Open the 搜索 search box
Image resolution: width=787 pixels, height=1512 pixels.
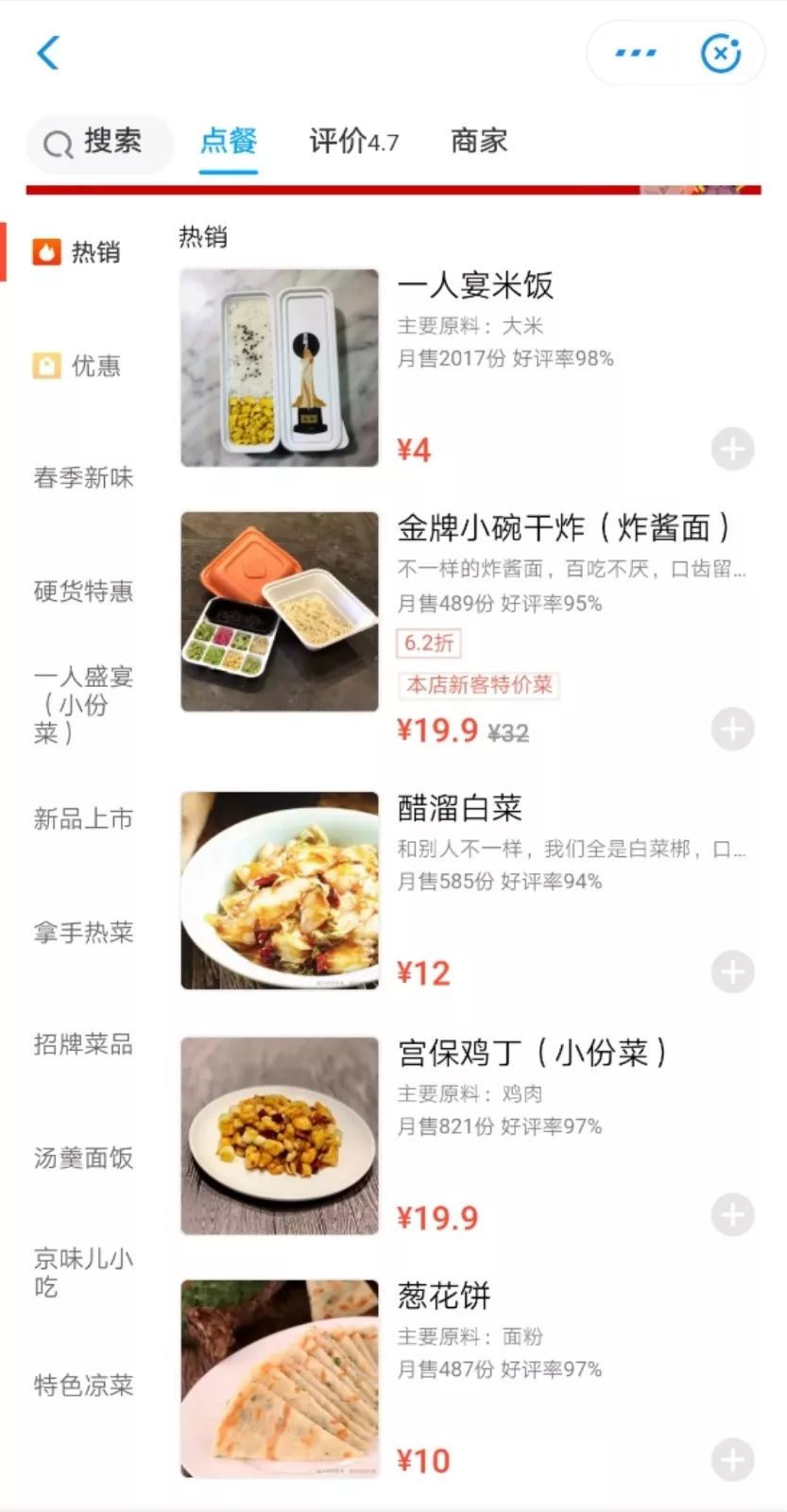pos(99,143)
